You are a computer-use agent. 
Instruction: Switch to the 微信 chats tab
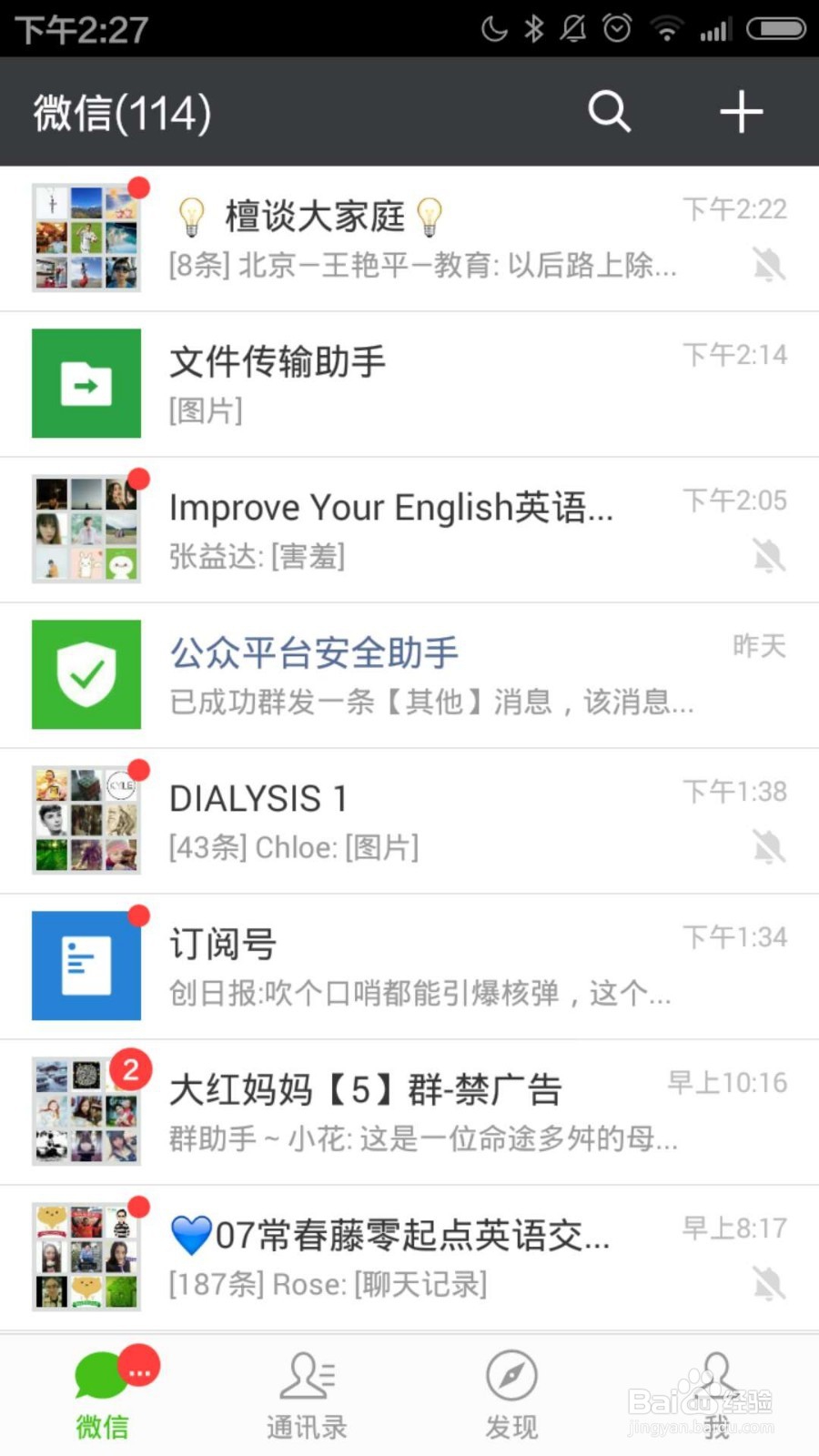[101, 1392]
